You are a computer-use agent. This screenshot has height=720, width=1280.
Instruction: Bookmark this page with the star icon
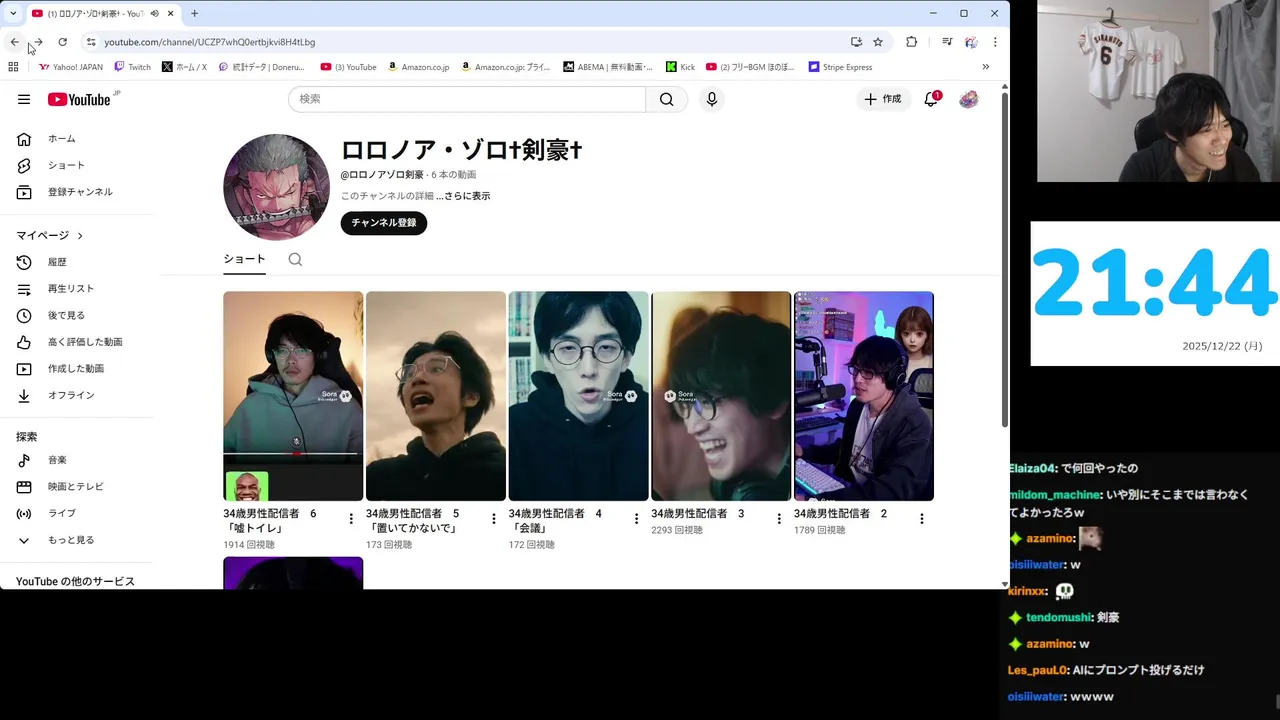tap(878, 42)
